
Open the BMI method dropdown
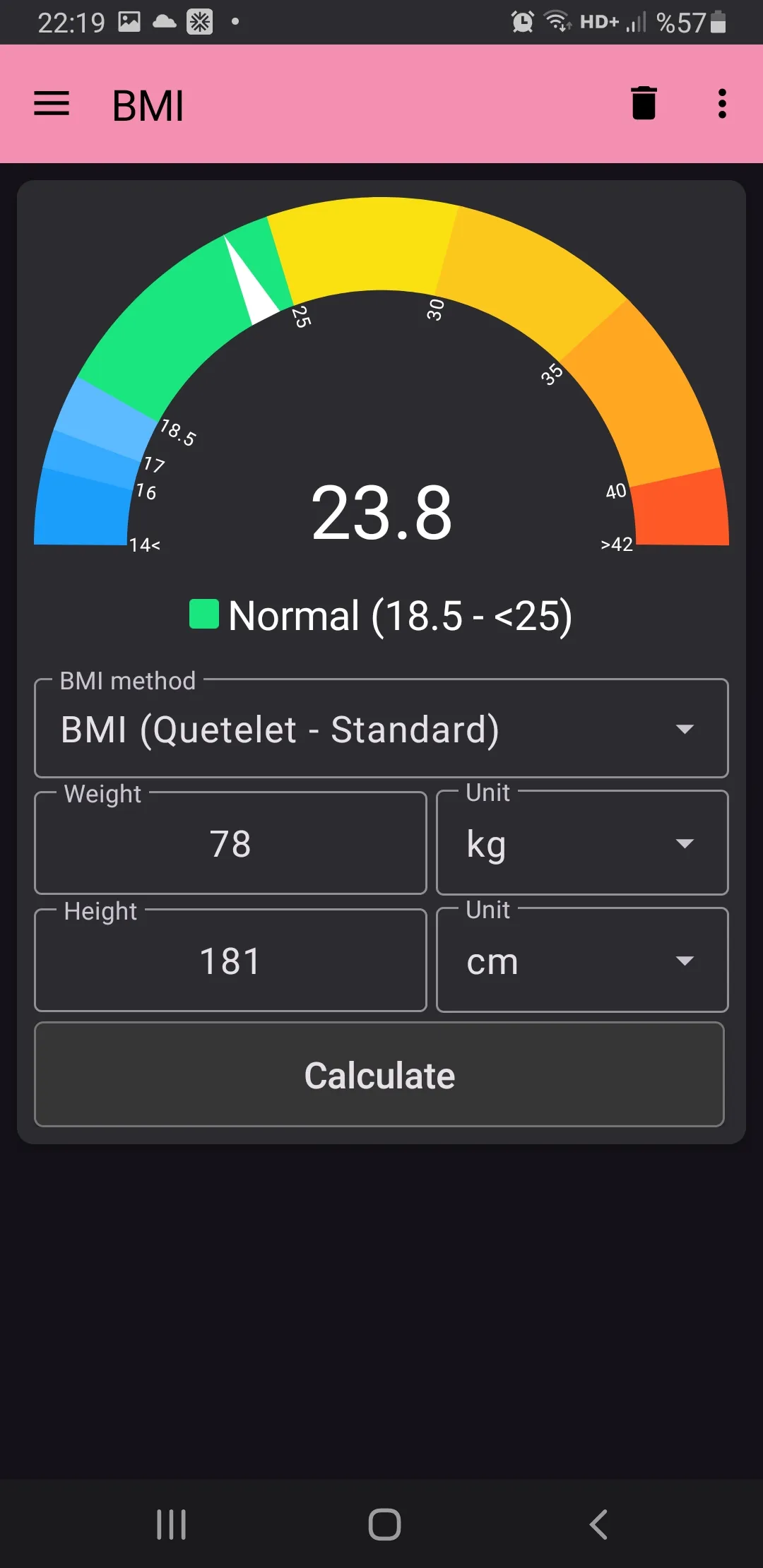[381, 729]
